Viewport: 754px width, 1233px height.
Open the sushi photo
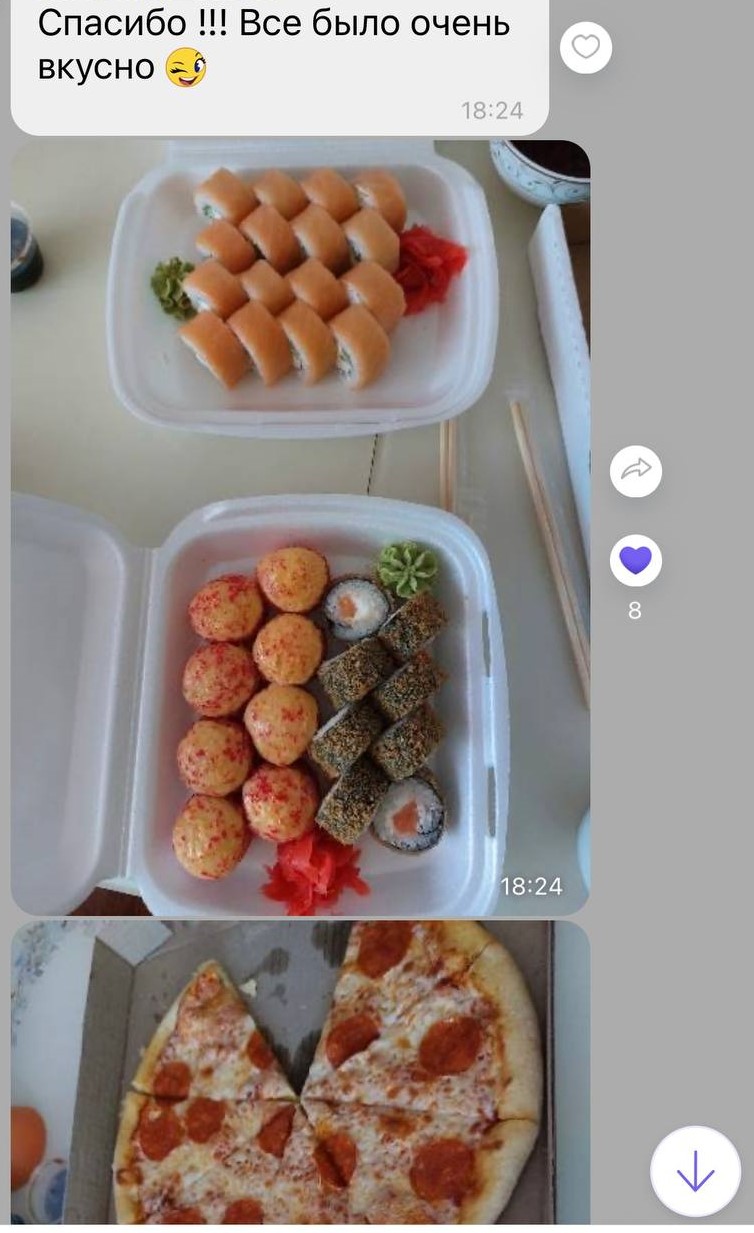tap(300, 528)
